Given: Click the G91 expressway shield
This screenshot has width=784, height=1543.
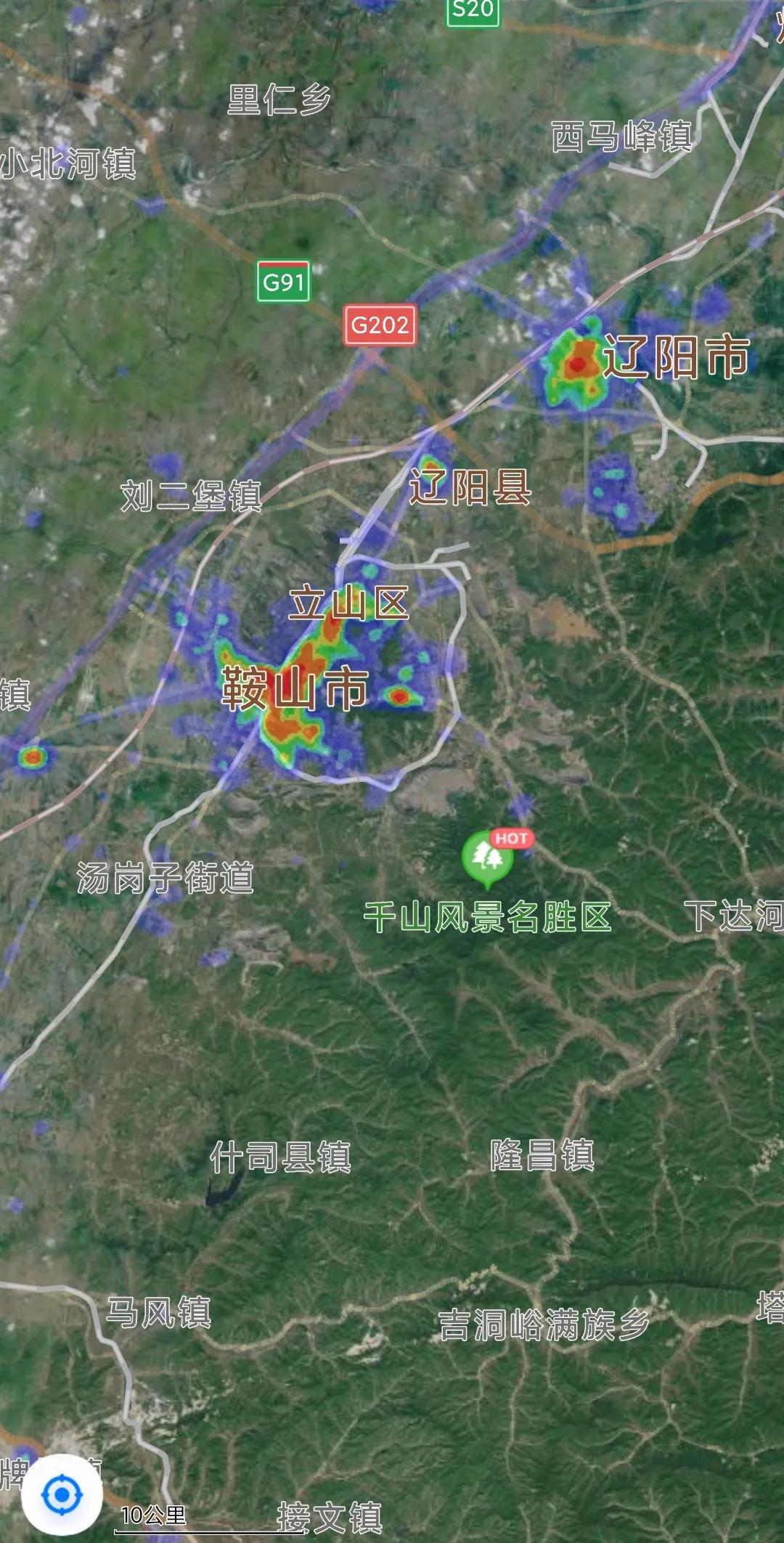Looking at the screenshot, I should click(283, 280).
